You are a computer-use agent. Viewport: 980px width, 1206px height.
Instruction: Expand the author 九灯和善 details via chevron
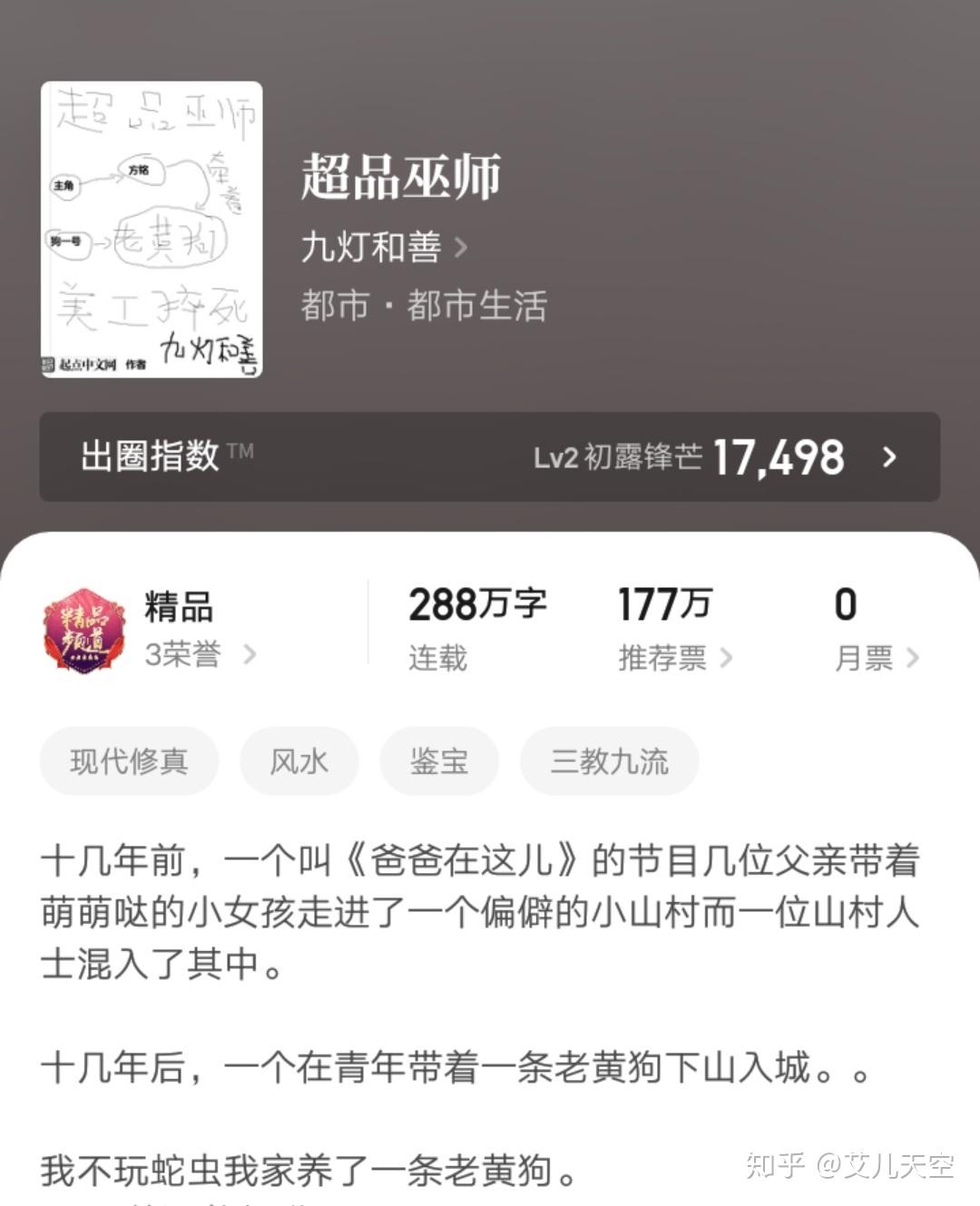tap(461, 247)
